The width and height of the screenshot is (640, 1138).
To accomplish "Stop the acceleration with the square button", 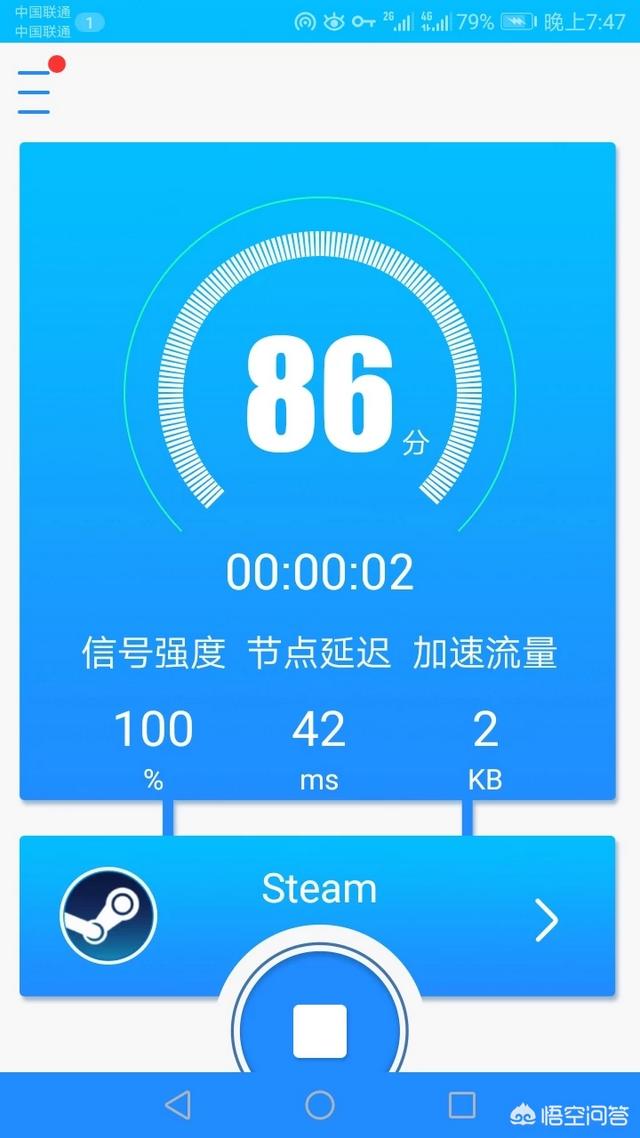I will pyautogui.click(x=320, y=1030).
